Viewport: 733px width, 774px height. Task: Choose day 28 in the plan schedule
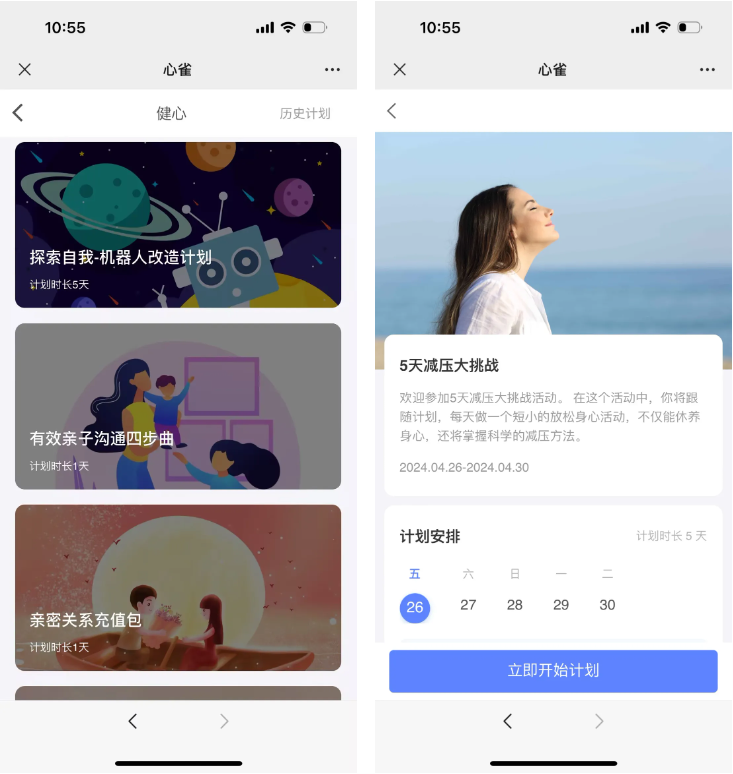point(515,605)
